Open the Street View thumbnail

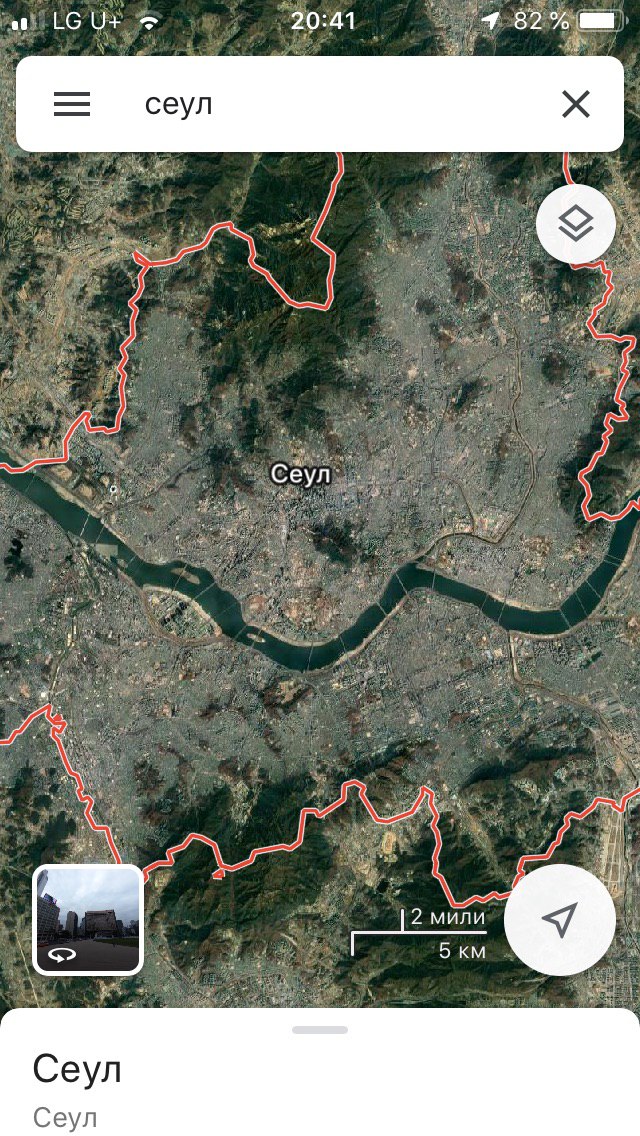coord(88,920)
